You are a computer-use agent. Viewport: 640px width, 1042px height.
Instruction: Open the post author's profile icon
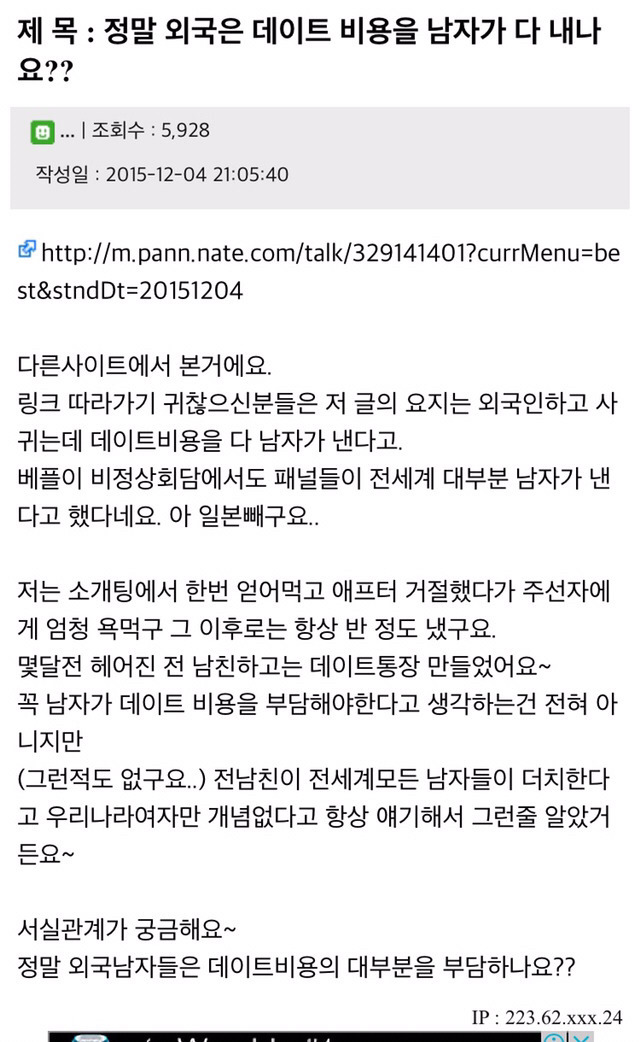click(41, 131)
